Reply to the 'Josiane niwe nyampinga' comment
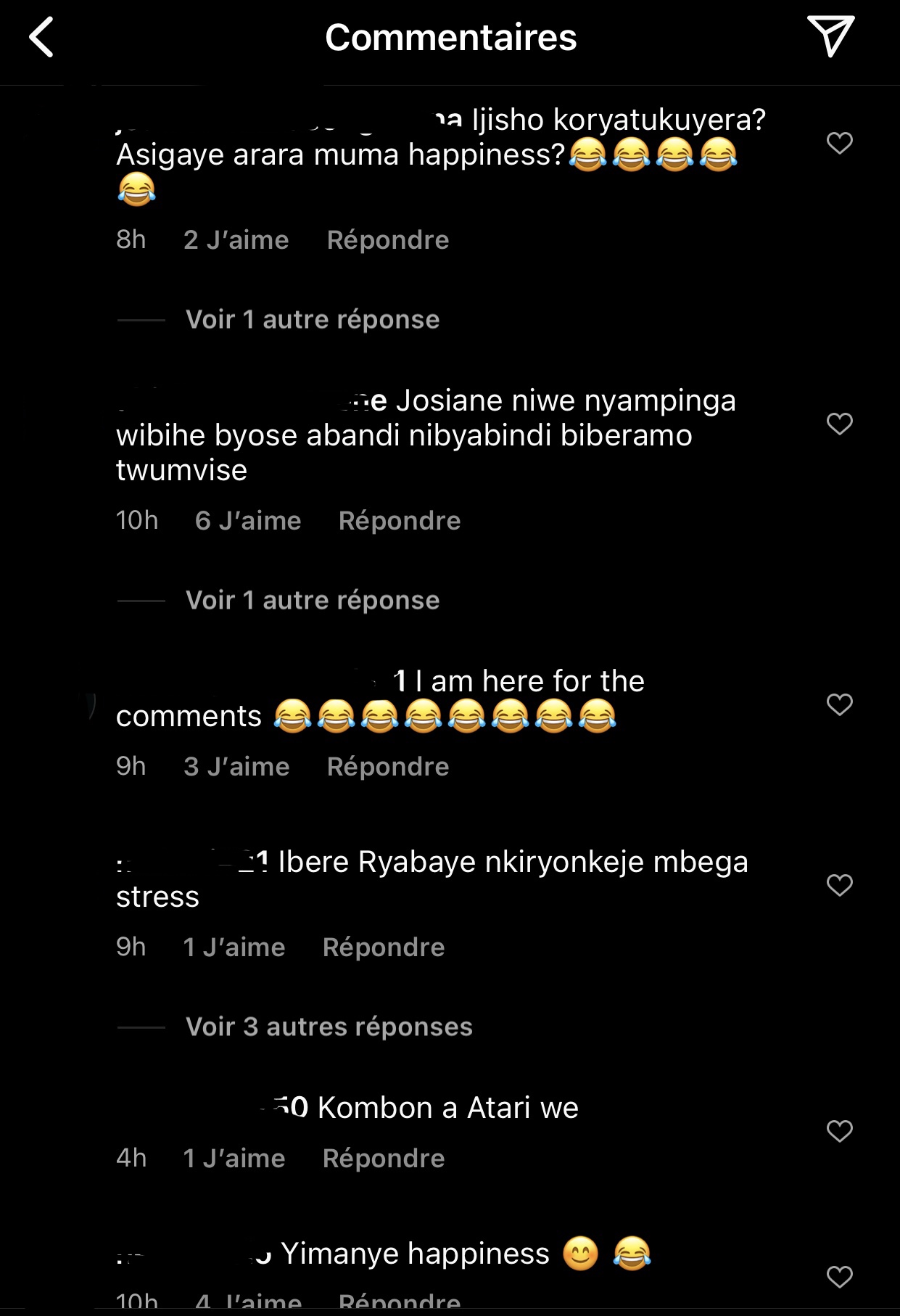This screenshot has width=900, height=1316. tap(399, 521)
